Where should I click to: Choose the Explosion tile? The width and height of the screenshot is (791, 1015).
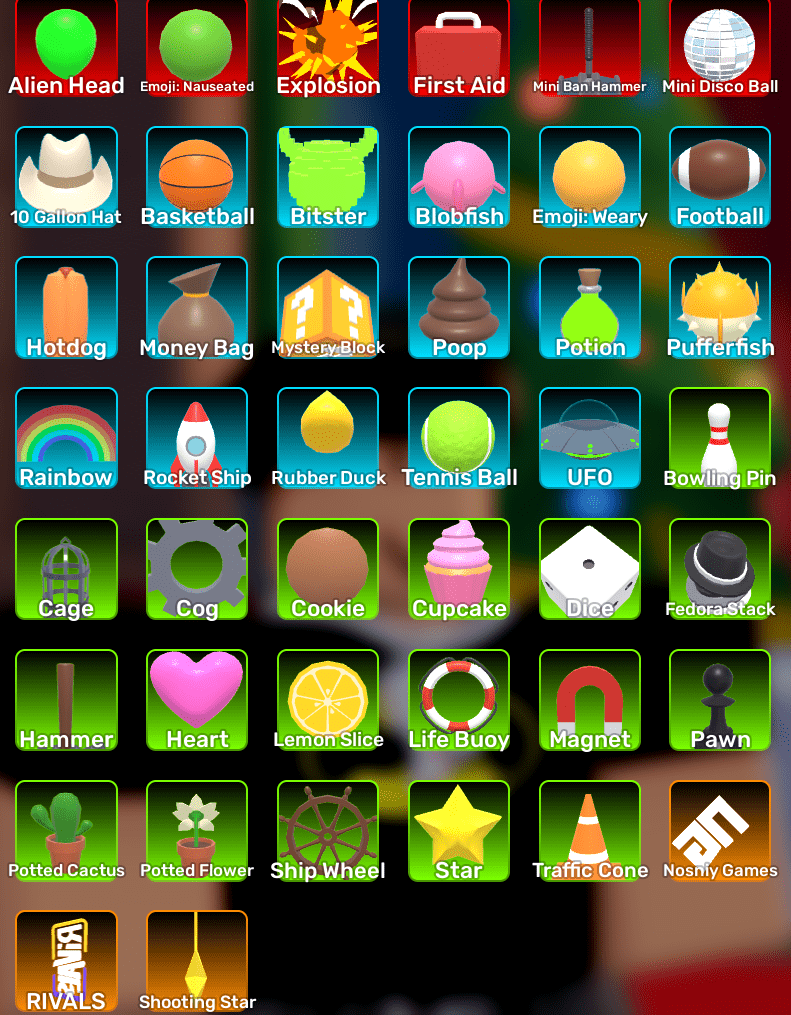tap(328, 47)
